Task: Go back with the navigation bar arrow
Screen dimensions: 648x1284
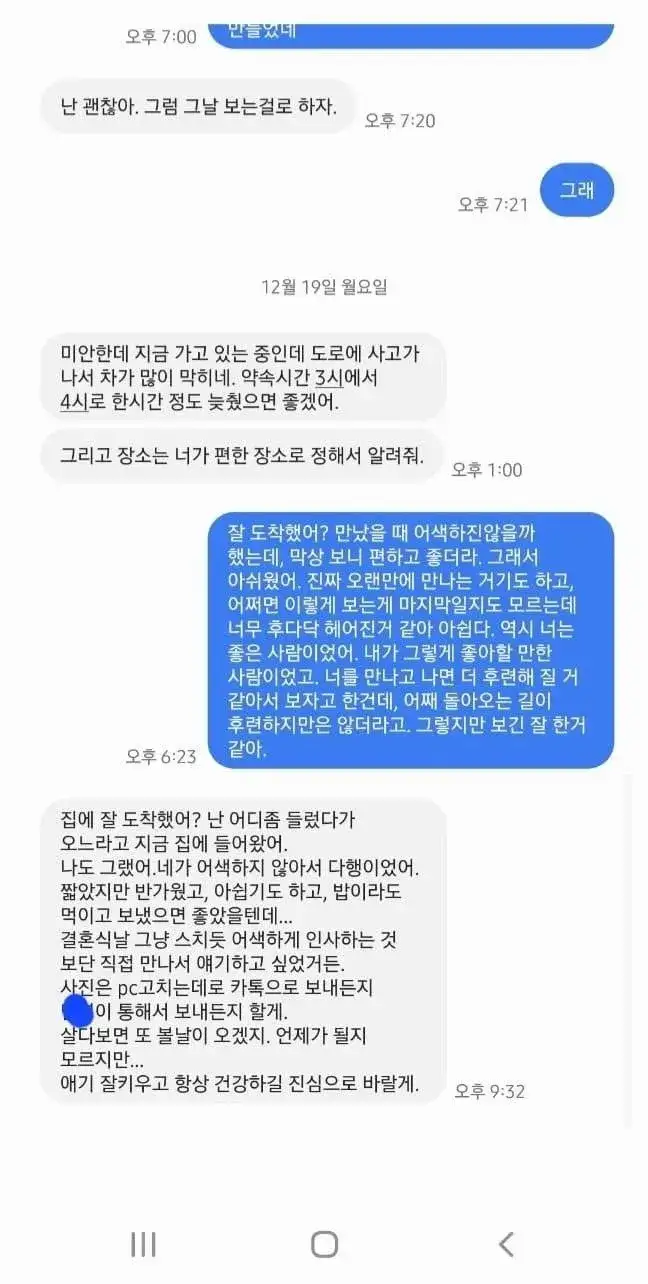Action: coord(506,1244)
